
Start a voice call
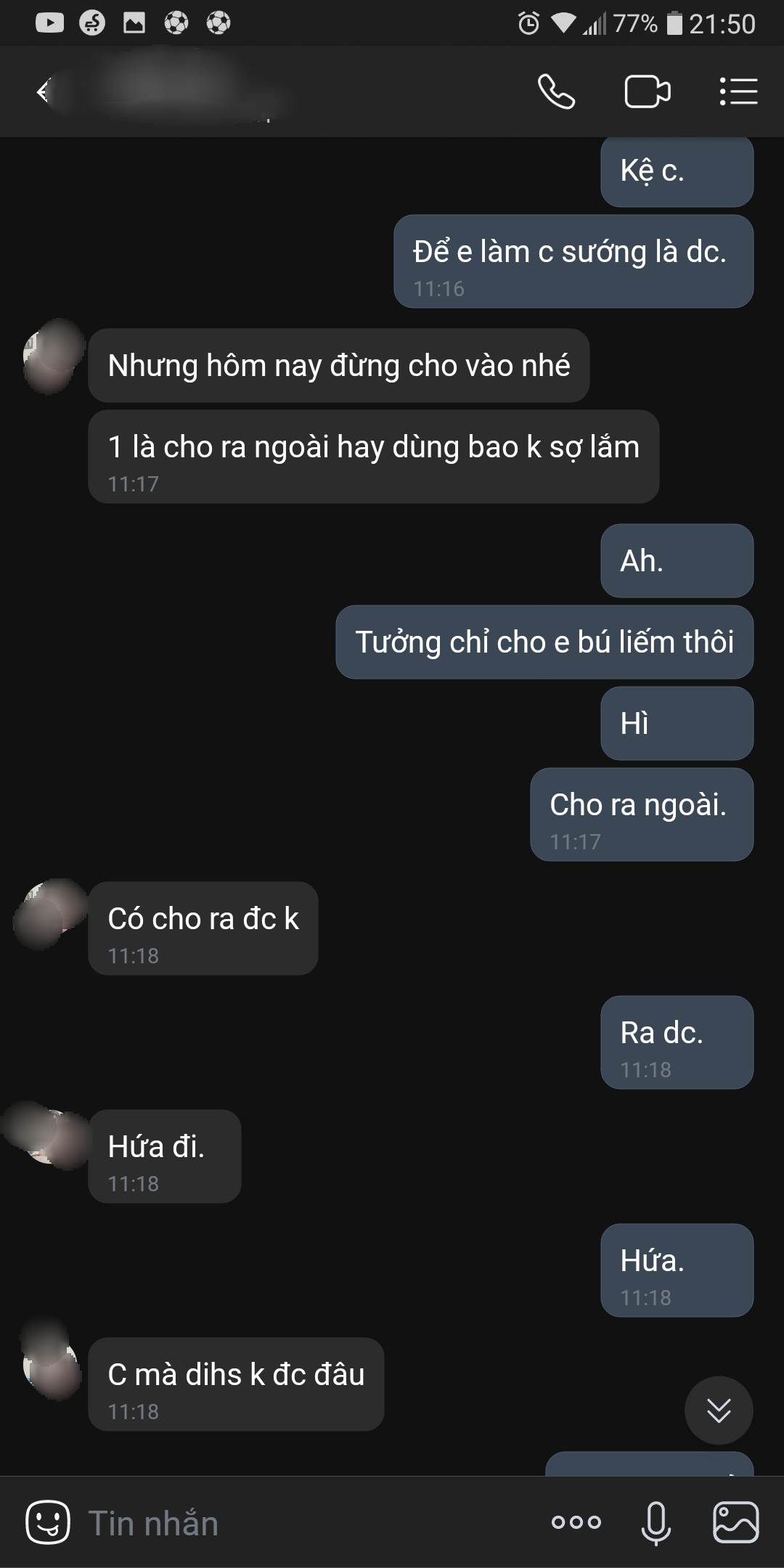point(556,92)
